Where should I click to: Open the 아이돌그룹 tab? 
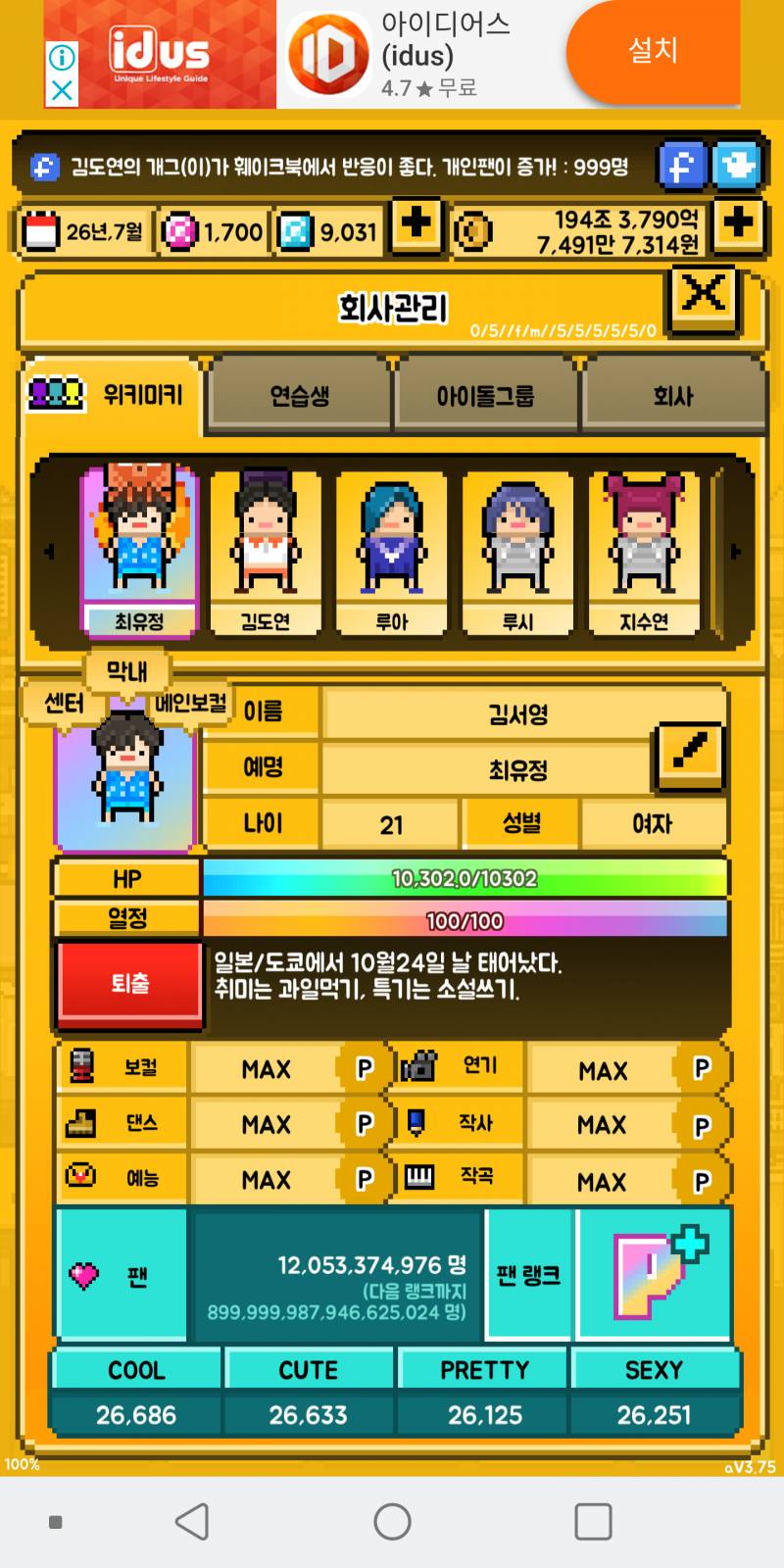point(486,395)
